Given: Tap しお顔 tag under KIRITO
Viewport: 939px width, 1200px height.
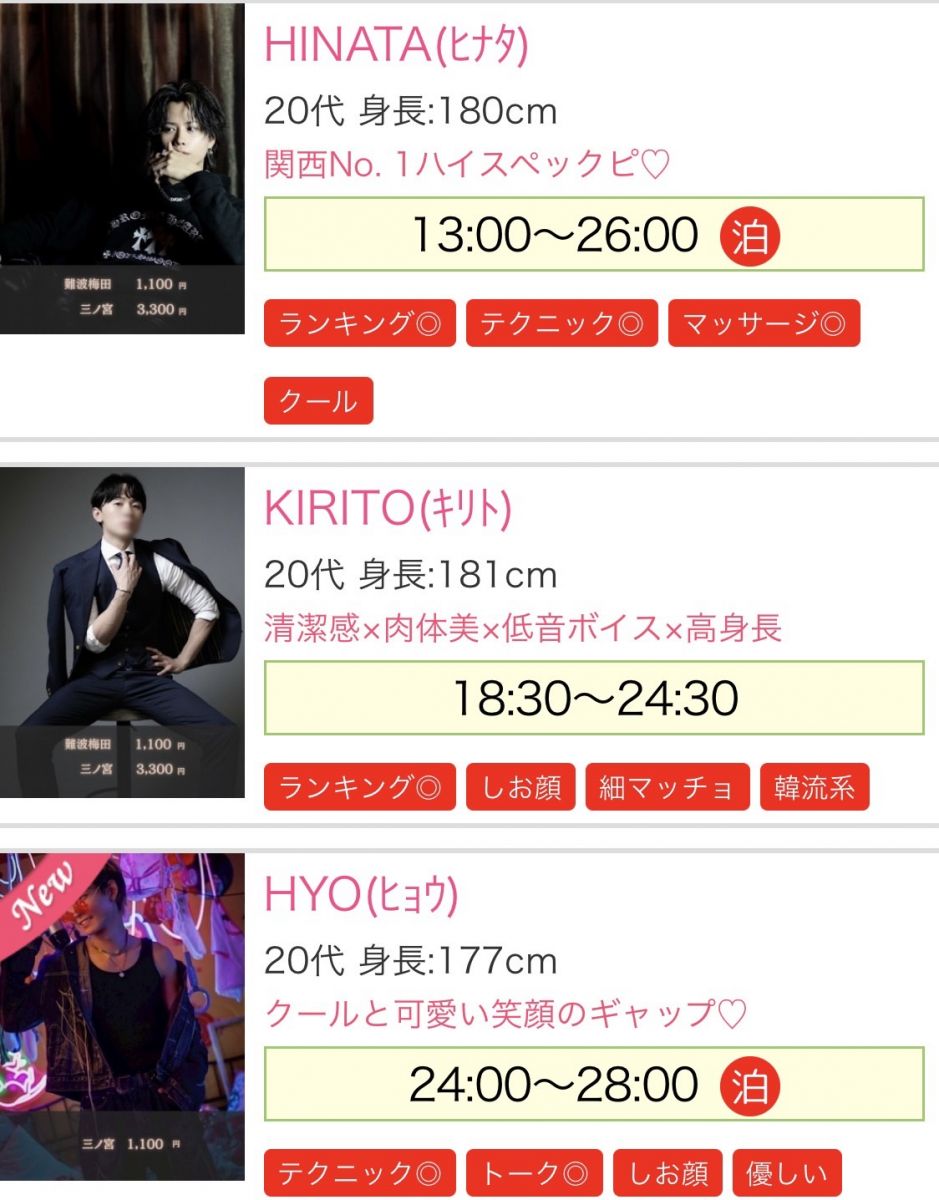Looking at the screenshot, I should (x=521, y=787).
